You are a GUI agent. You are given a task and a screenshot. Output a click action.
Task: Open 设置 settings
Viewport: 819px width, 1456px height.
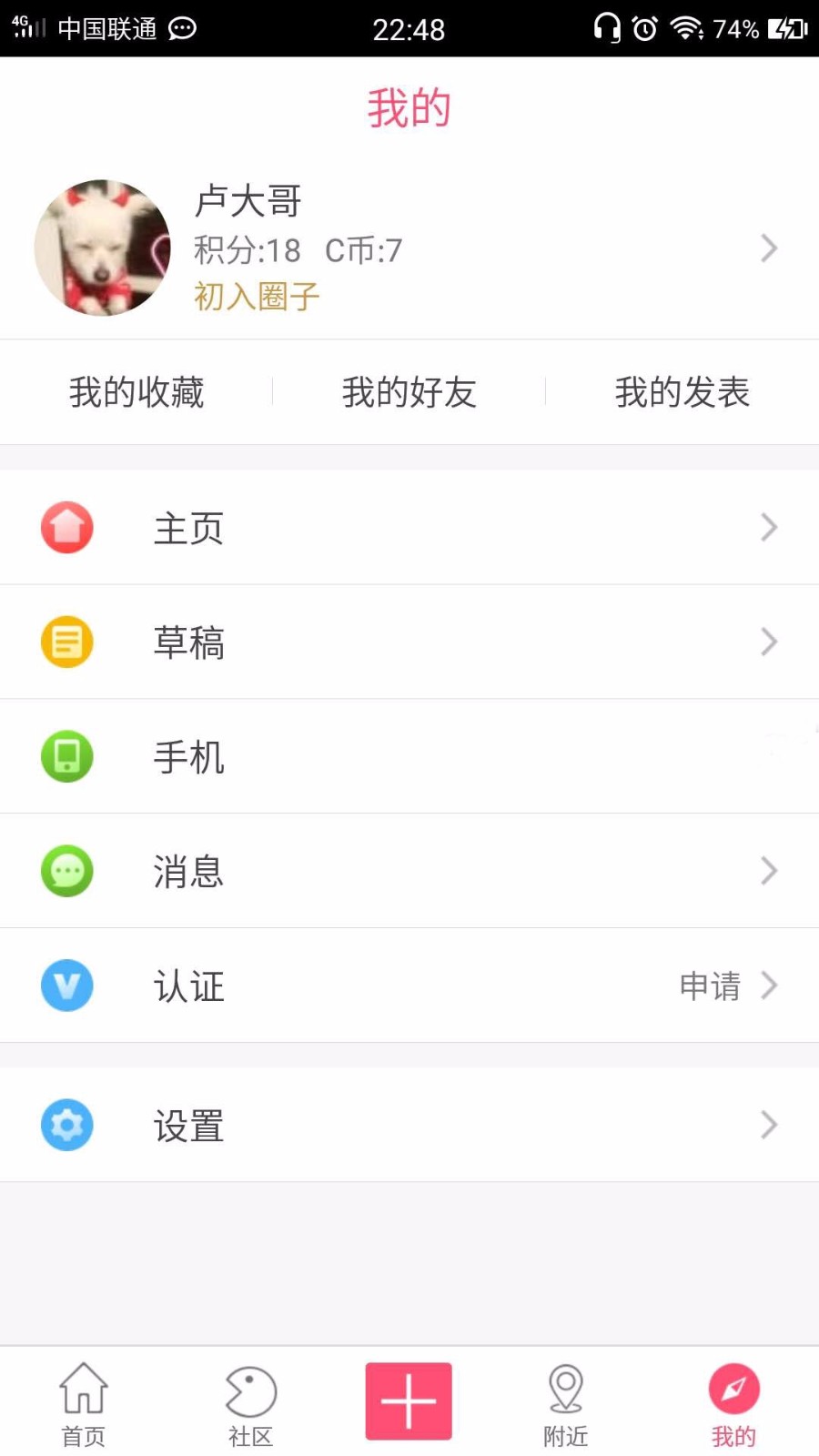(x=409, y=1126)
